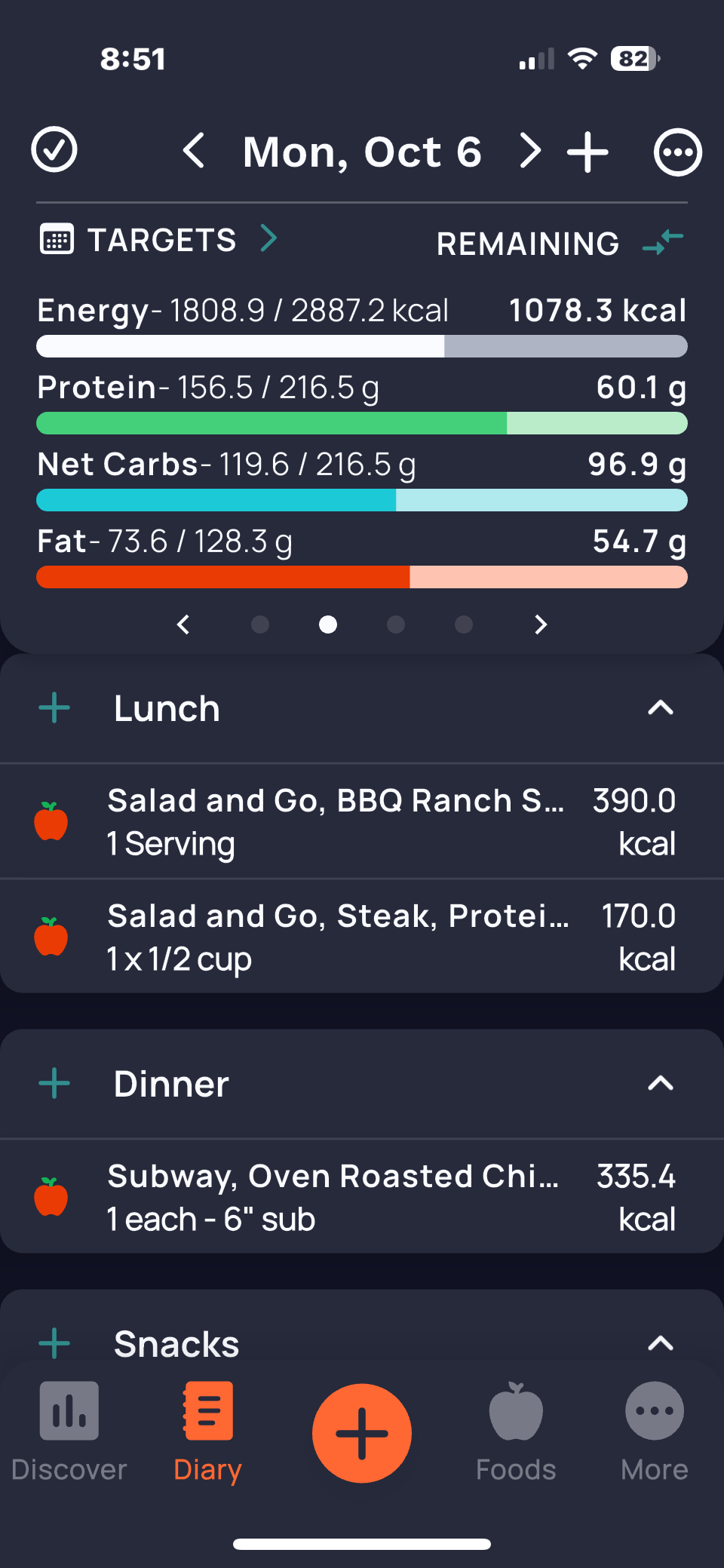
Task: Show the next targets summary page
Action: coord(540,624)
